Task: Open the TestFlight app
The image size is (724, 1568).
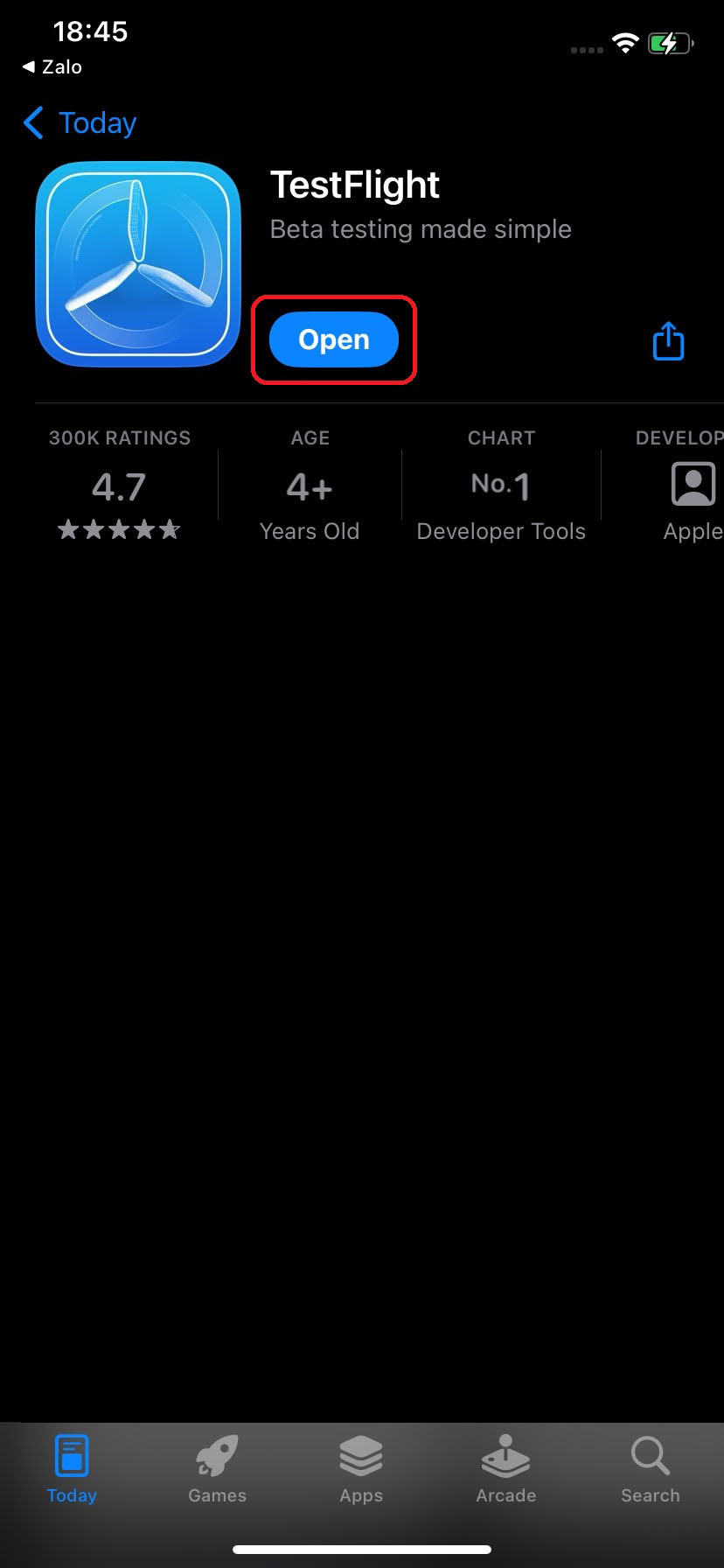Action: [x=333, y=339]
